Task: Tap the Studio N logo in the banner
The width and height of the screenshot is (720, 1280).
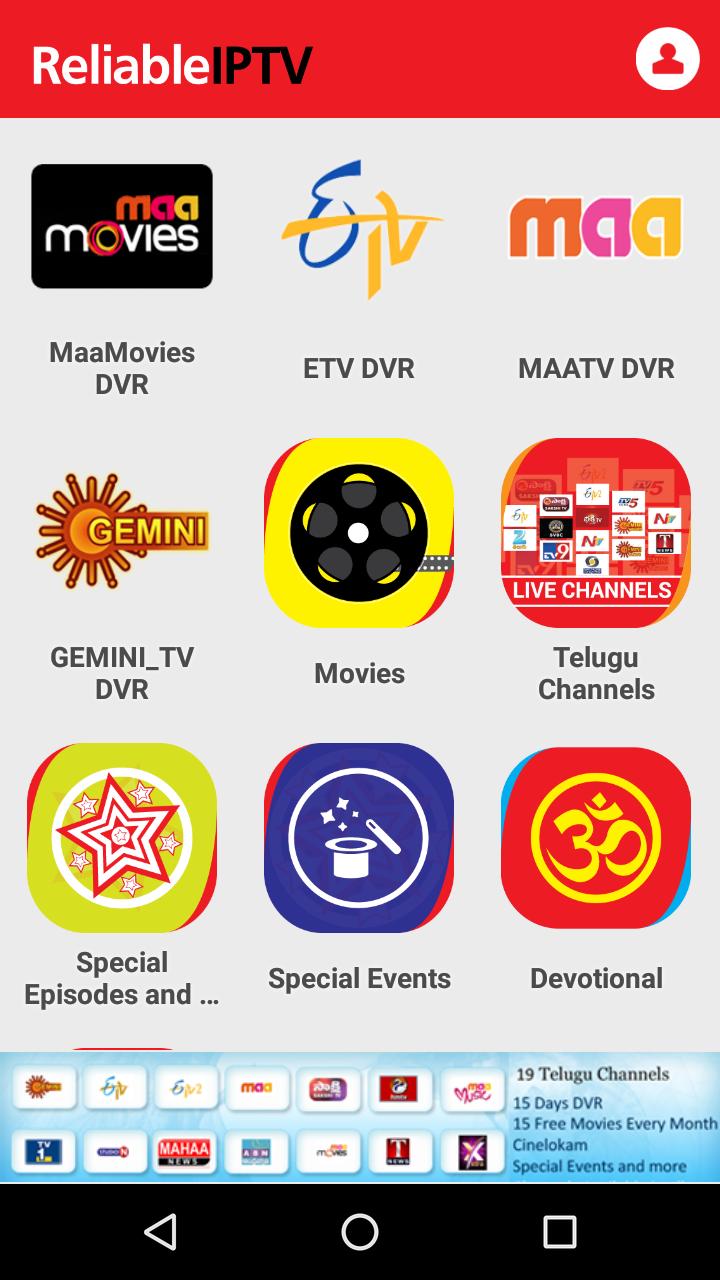Action: click(115, 1150)
